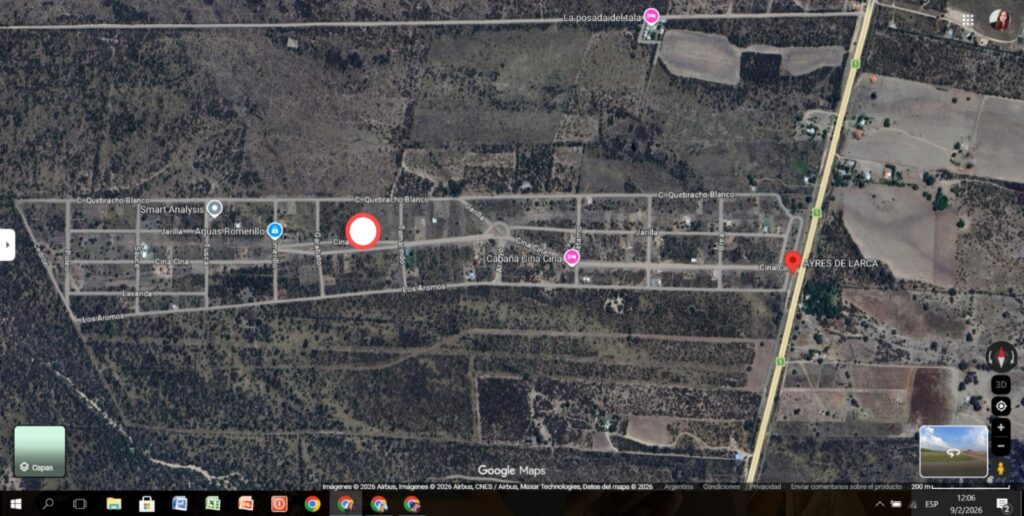Select the Cabaña Cina Cina lodging pin

[x=572, y=257]
